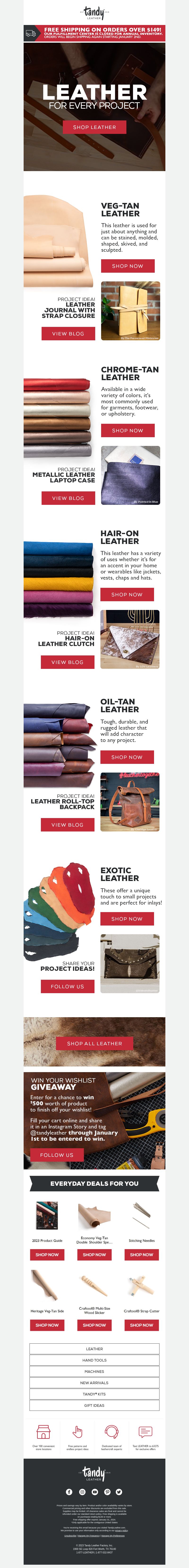Shop Stitching Needles deal

tap(142, 1255)
